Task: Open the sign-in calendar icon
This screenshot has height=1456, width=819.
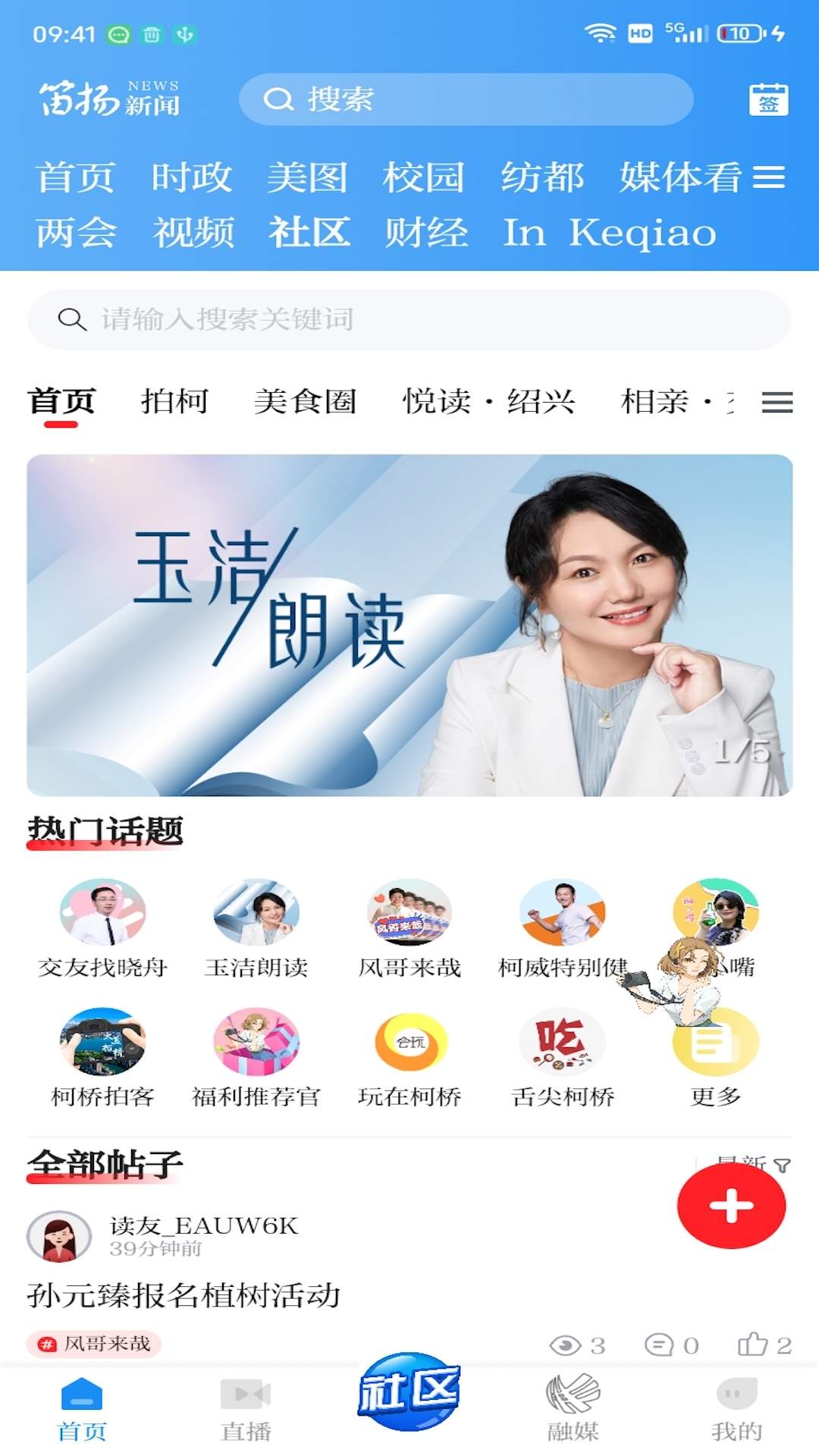Action: click(768, 100)
